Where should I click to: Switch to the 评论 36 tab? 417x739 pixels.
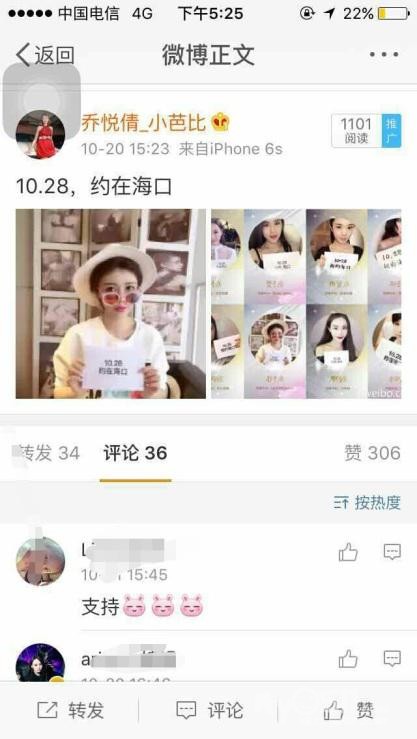click(135, 453)
